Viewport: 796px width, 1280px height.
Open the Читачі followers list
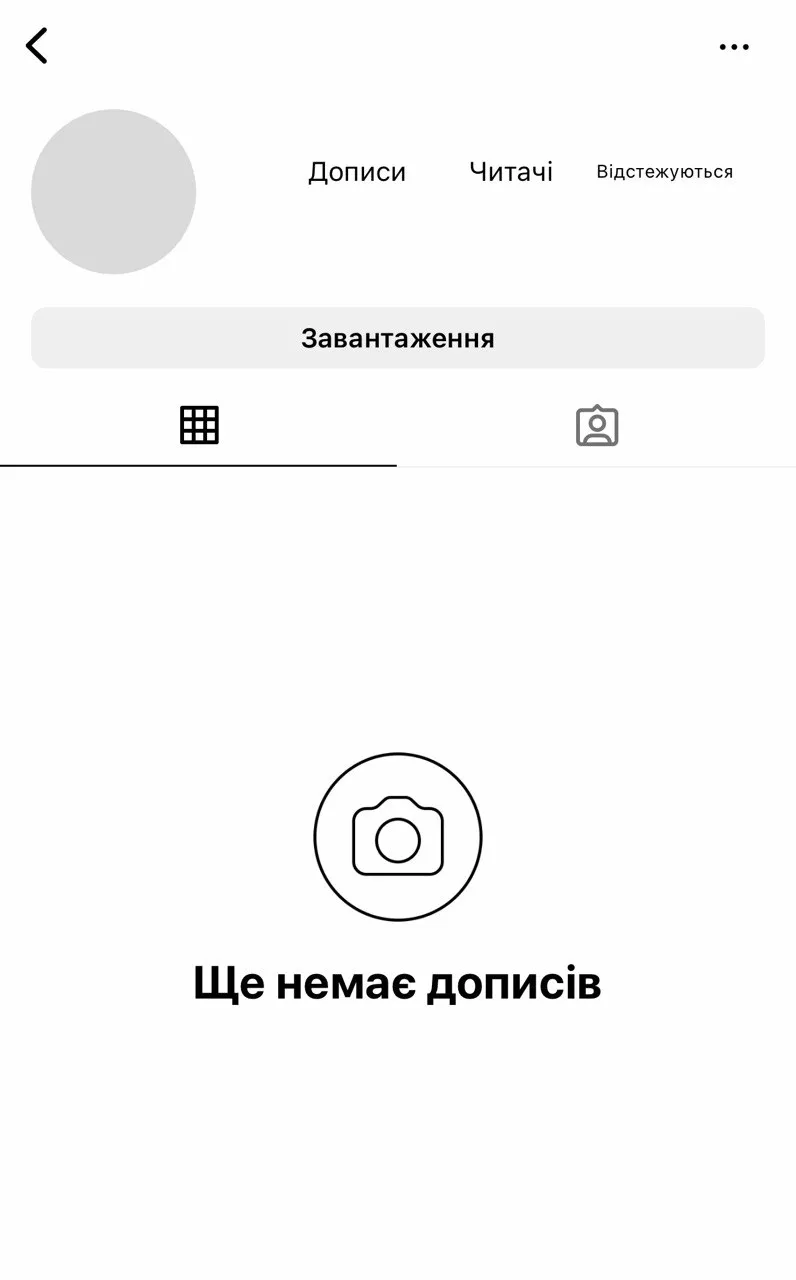point(511,172)
